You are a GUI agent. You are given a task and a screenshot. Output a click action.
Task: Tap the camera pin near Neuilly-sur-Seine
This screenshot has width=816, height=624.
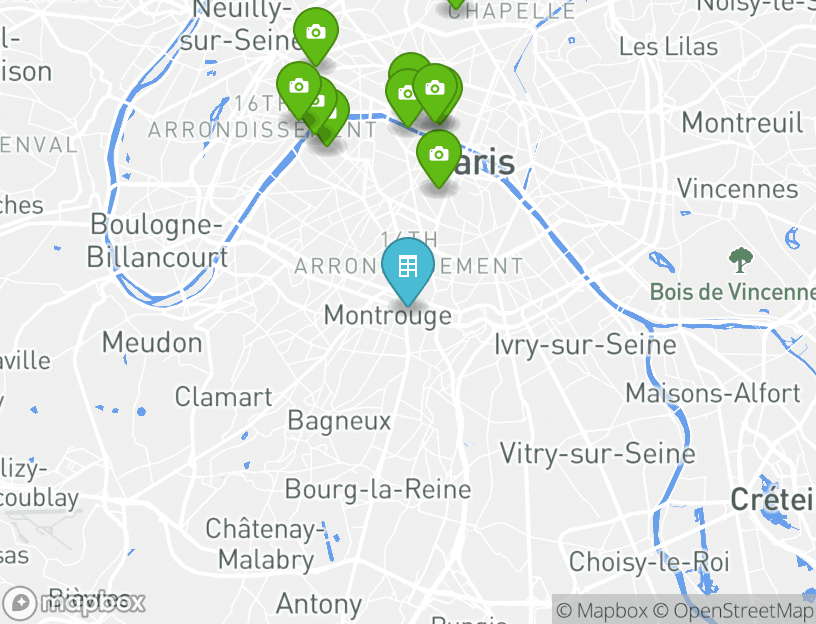tap(316, 33)
